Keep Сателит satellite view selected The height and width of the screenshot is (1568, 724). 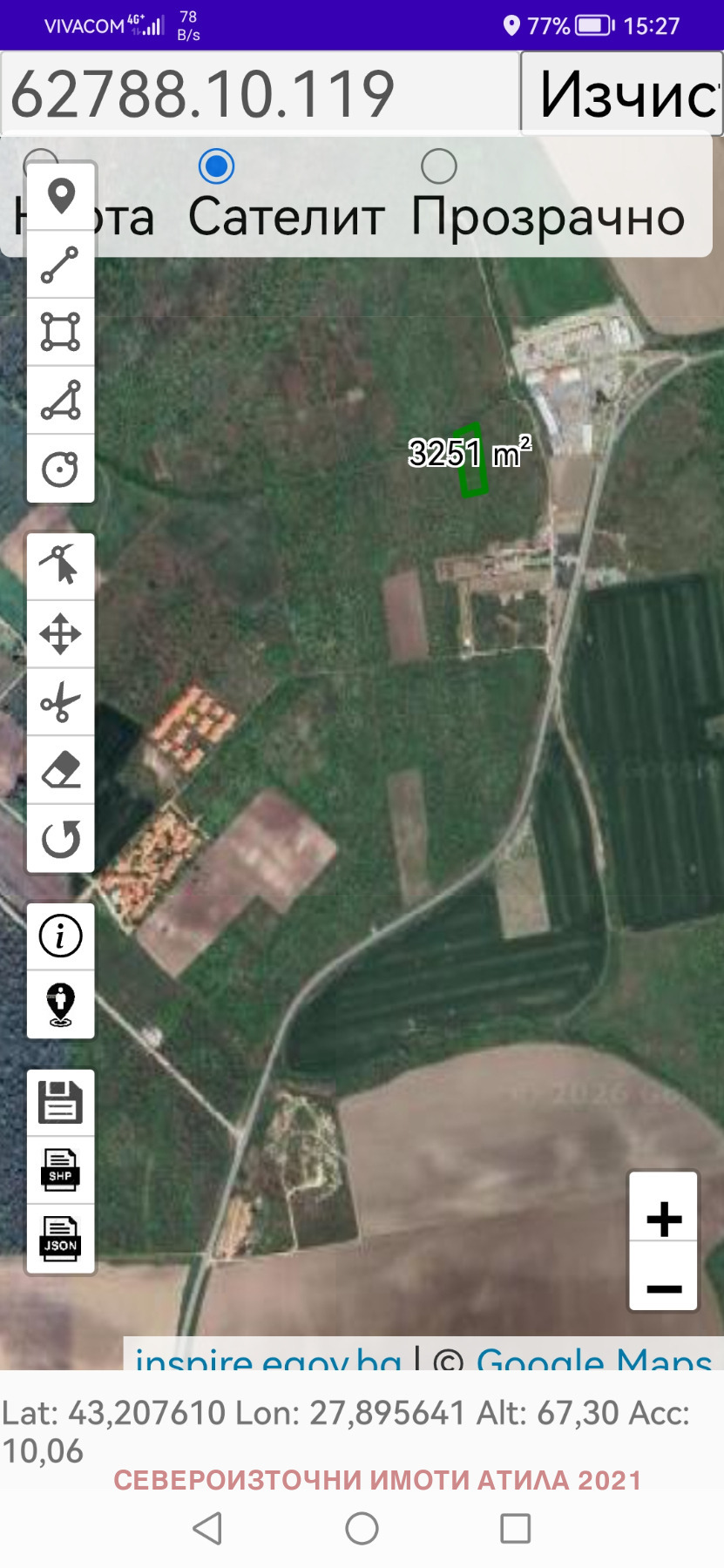pos(217,166)
